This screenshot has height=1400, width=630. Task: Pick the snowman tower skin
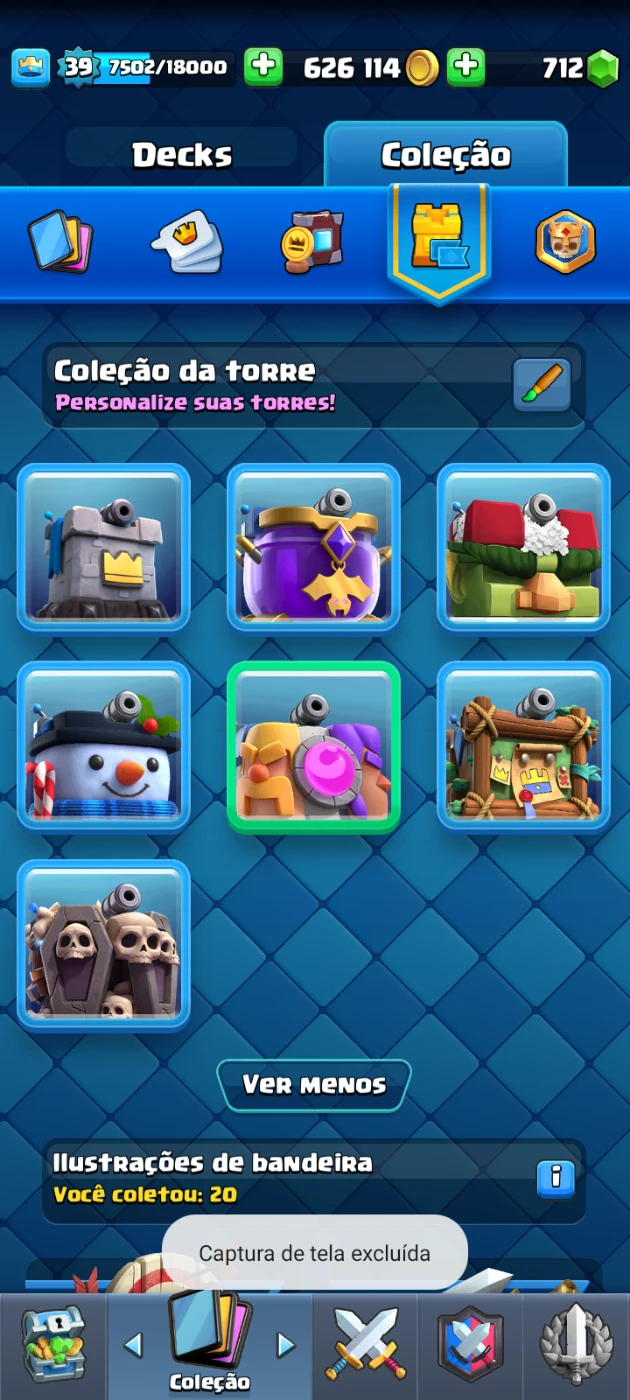tap(104, 745)
